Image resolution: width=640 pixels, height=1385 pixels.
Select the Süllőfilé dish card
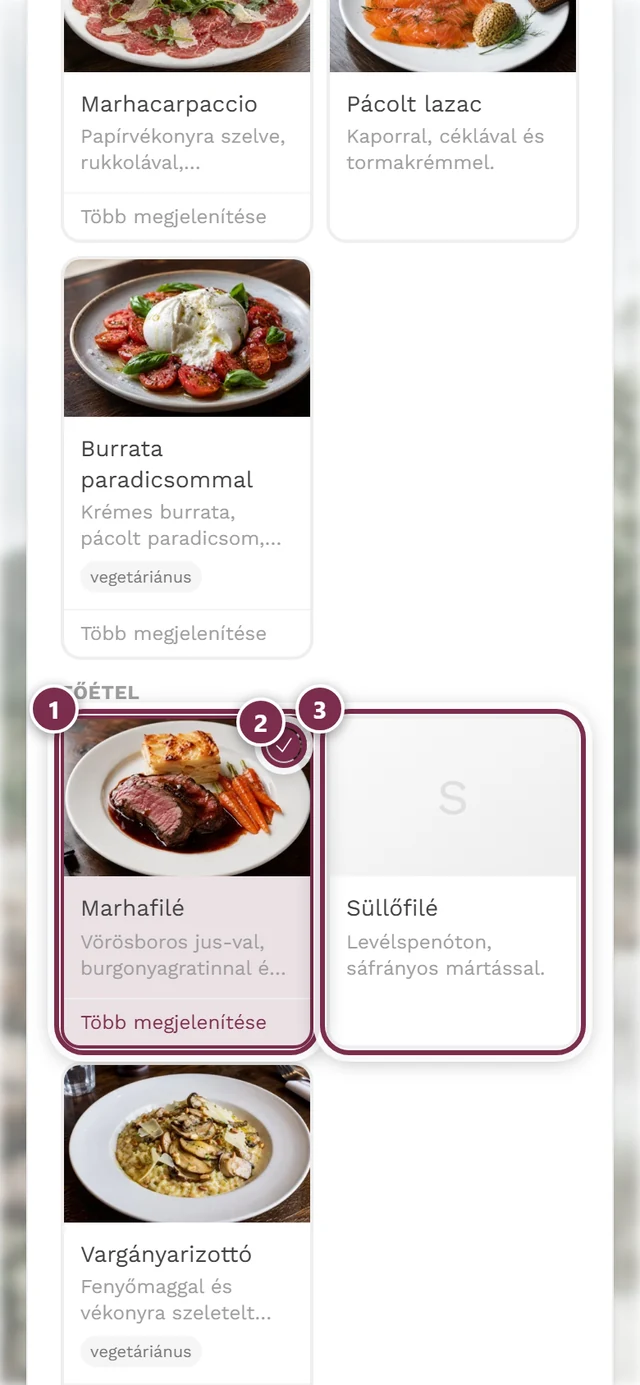(453, 883)
